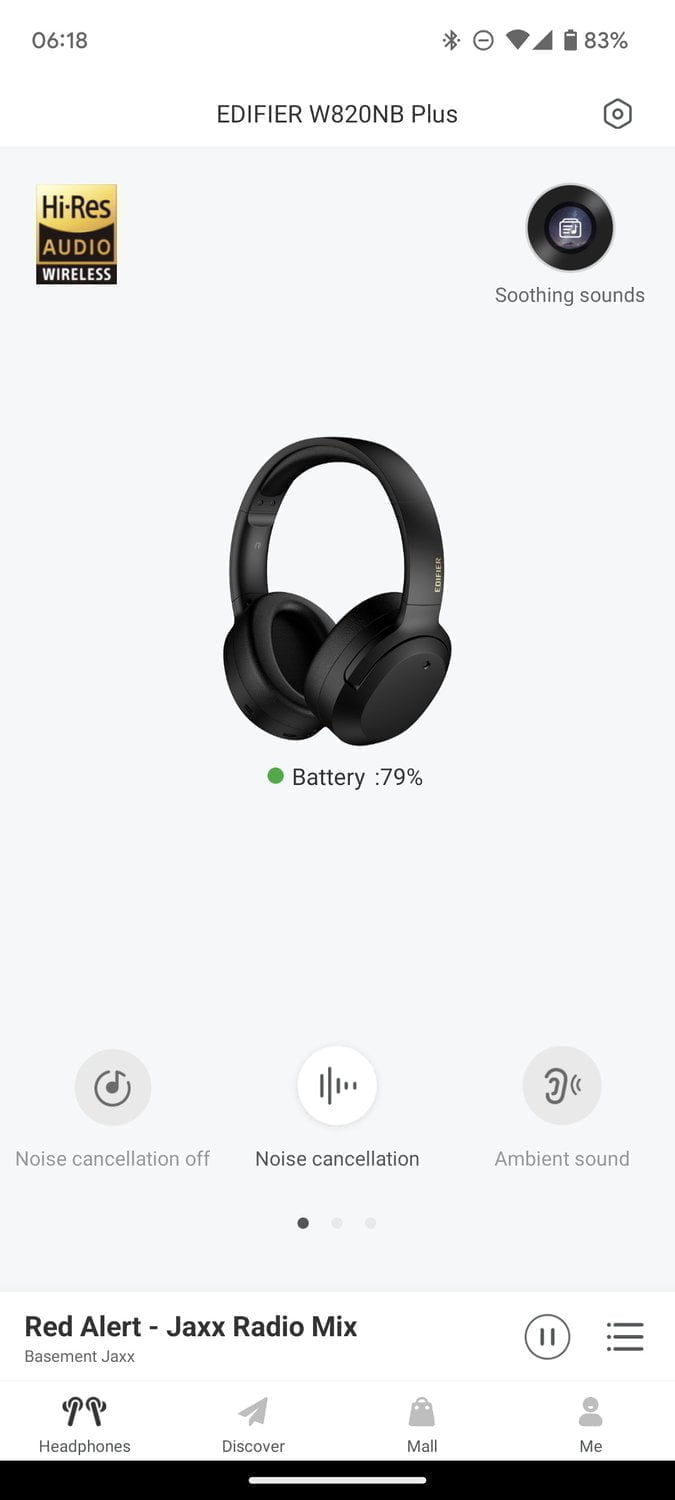The image size is (675, 1500).
Task: Go to the Mall tab
Action: (422, 1424)
